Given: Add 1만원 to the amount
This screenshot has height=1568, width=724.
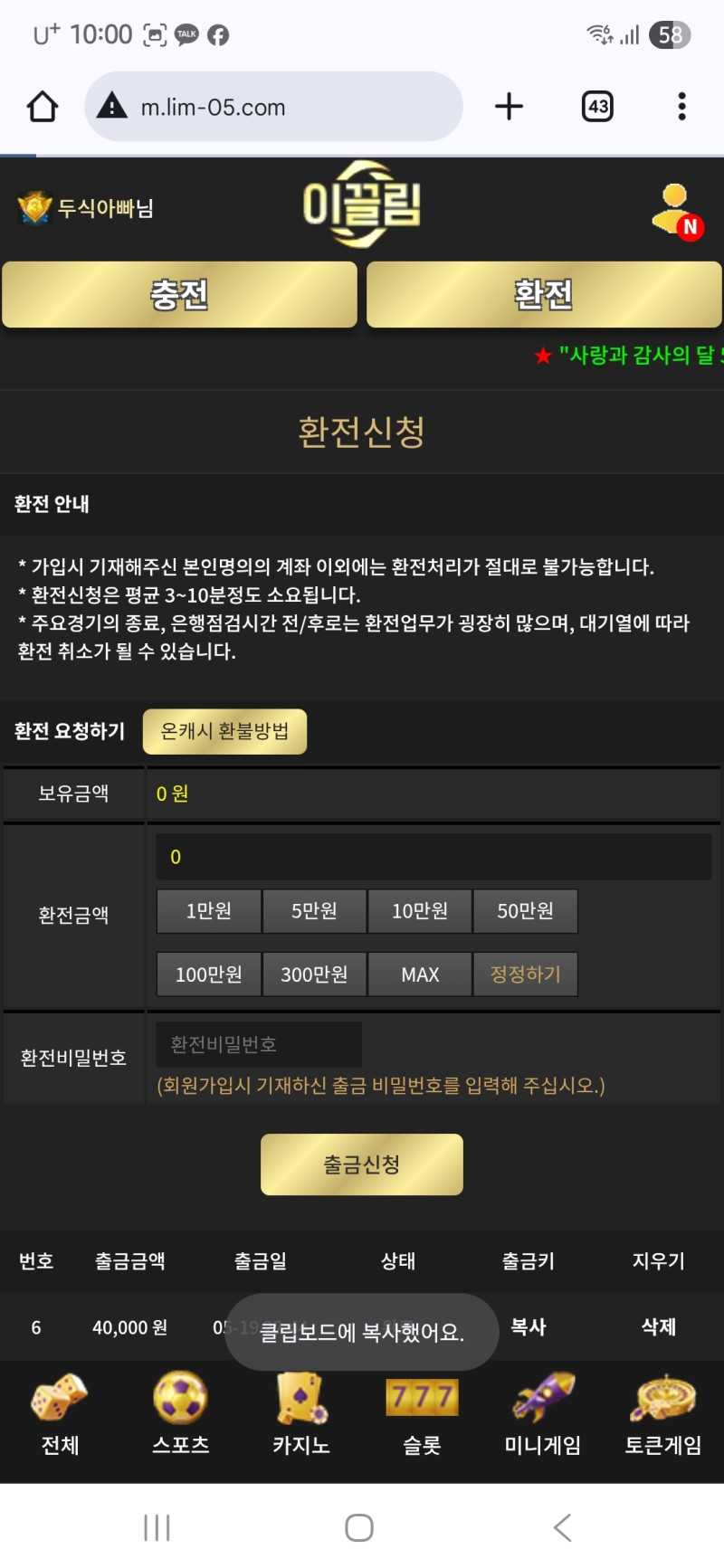Looking at the screenshot, I should pos(209,911).
